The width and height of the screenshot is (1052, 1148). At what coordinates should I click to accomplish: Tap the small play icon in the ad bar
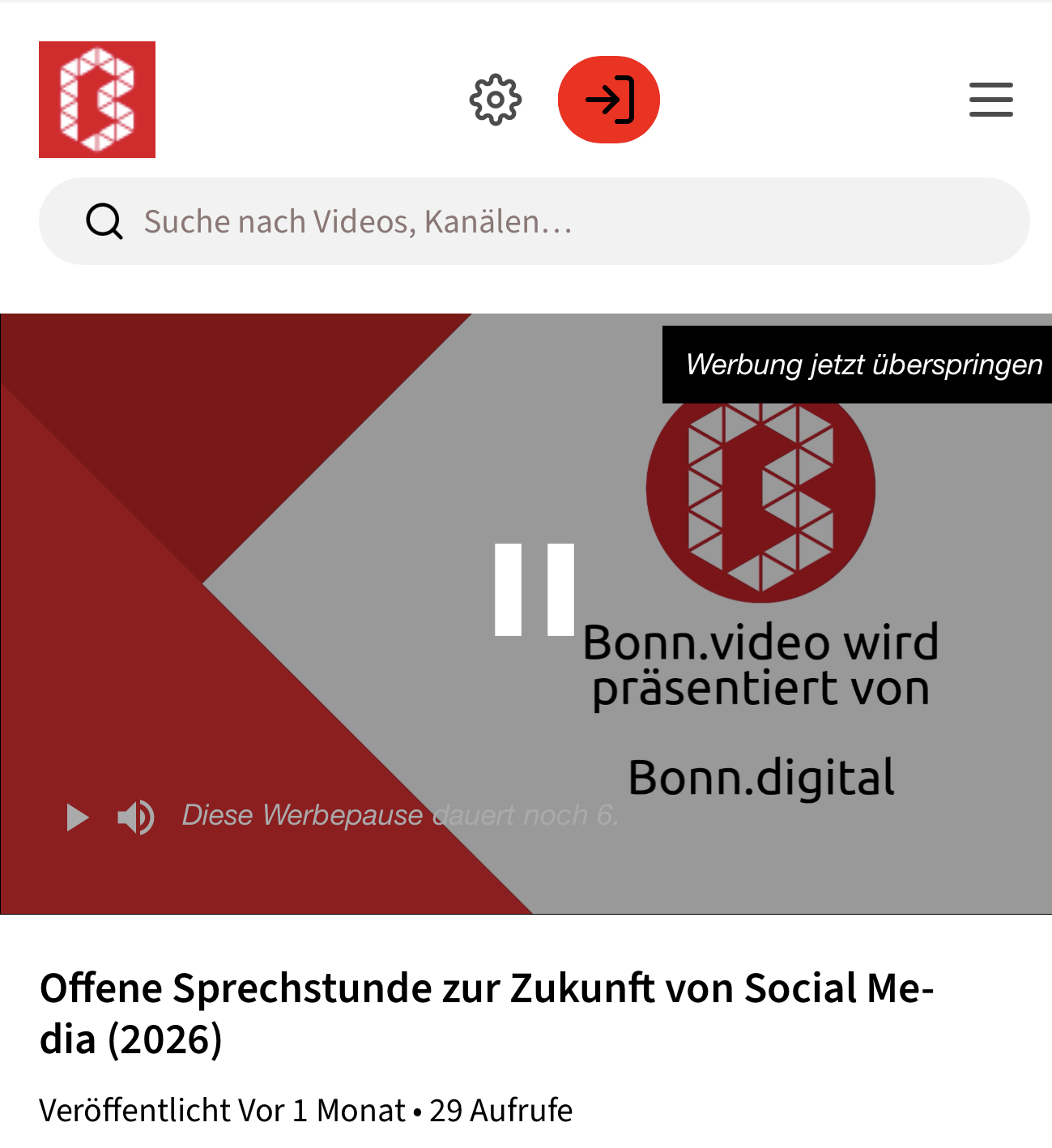coord(77,817)
